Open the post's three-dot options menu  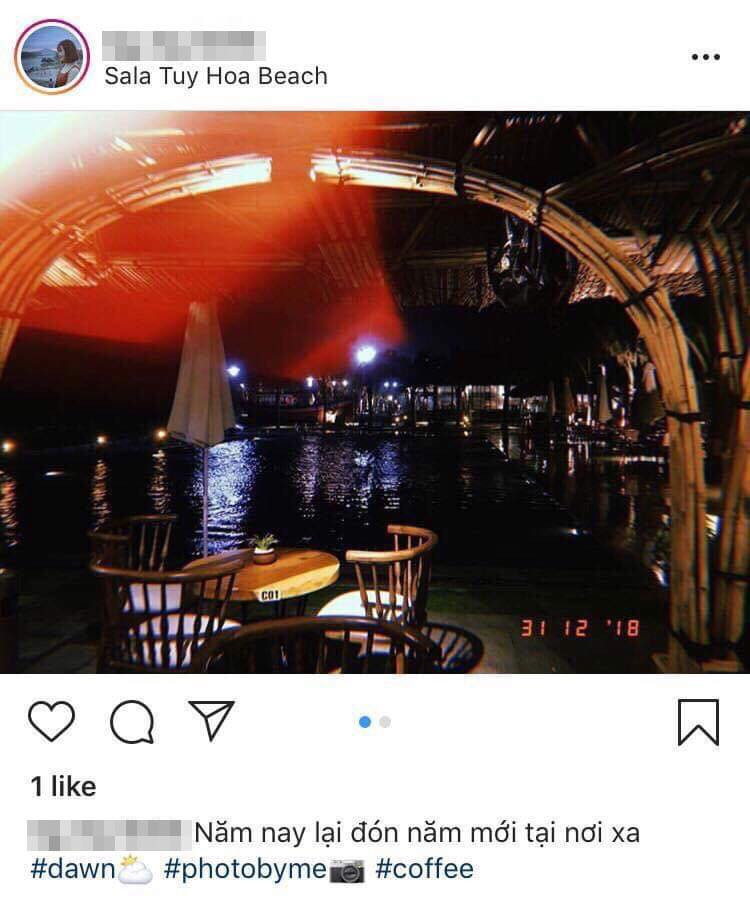[705, 57]
